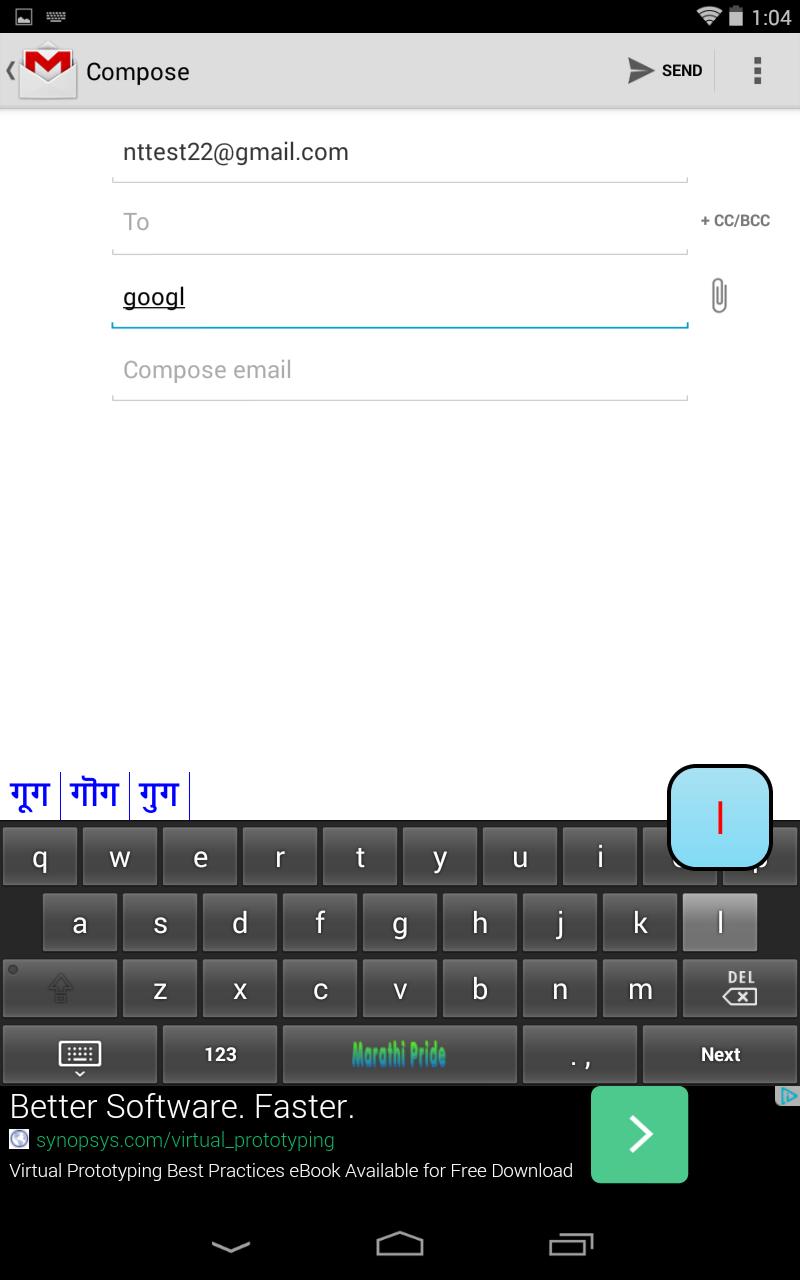The image size is (800, 1280).
Task: Focus the subject field containing googl
Action: (400, 298)
